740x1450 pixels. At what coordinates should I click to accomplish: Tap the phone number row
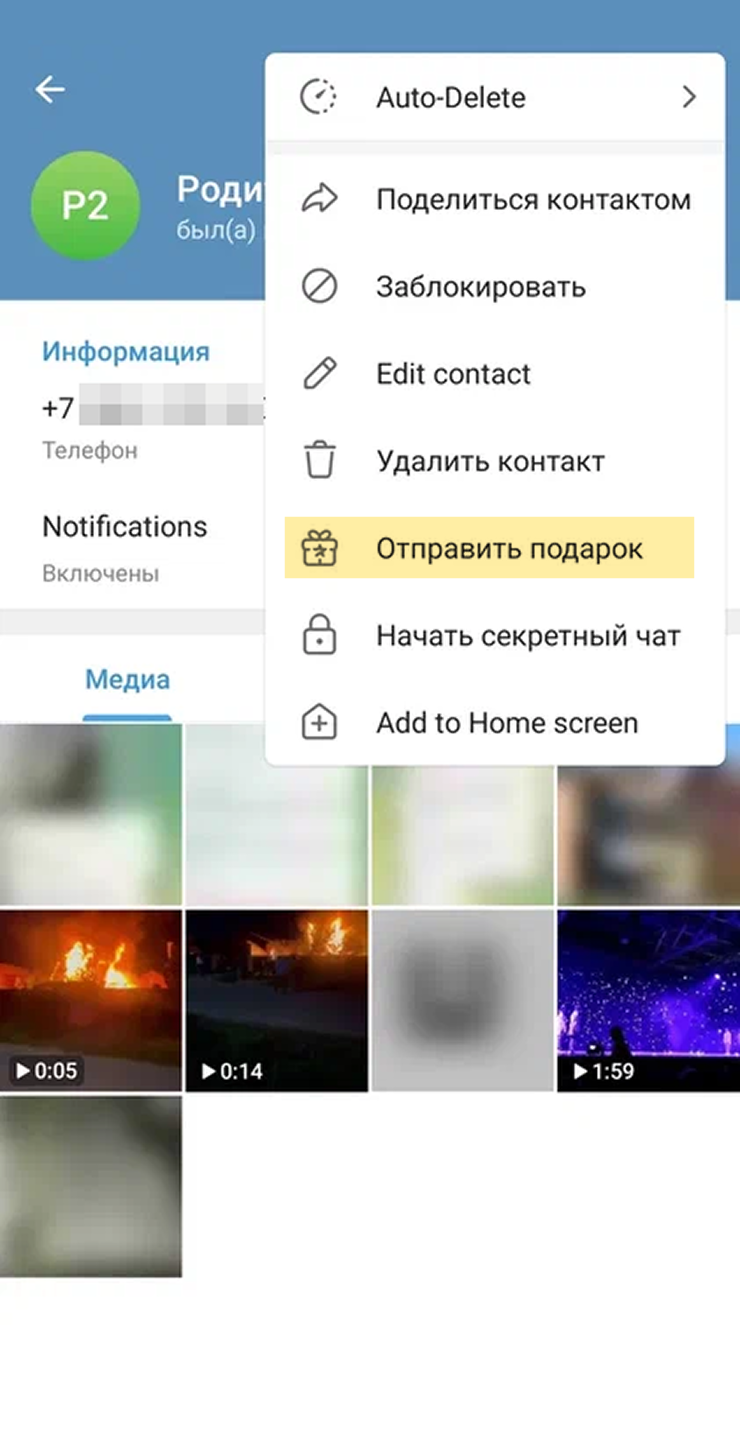pos(140,425)
